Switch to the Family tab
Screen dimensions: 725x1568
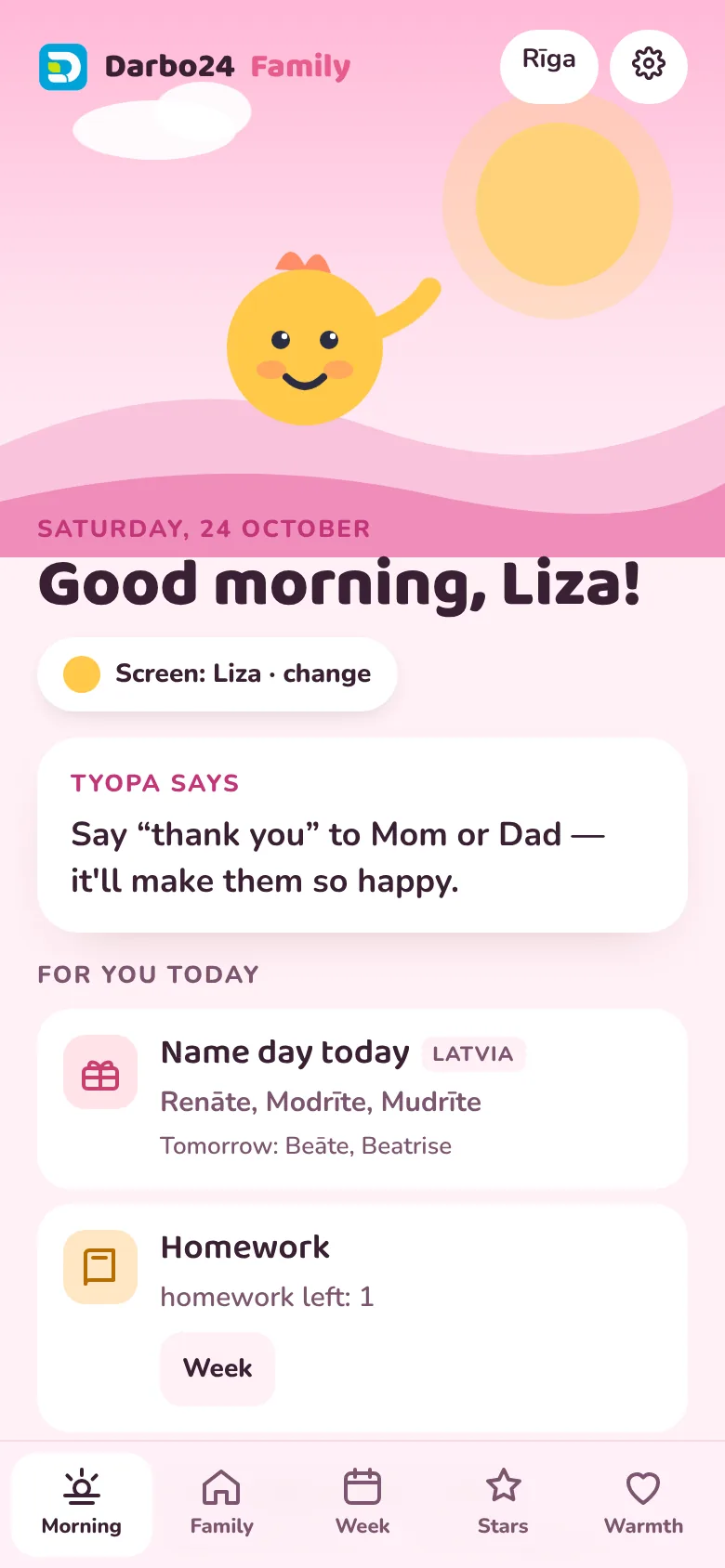(221, 1504)
